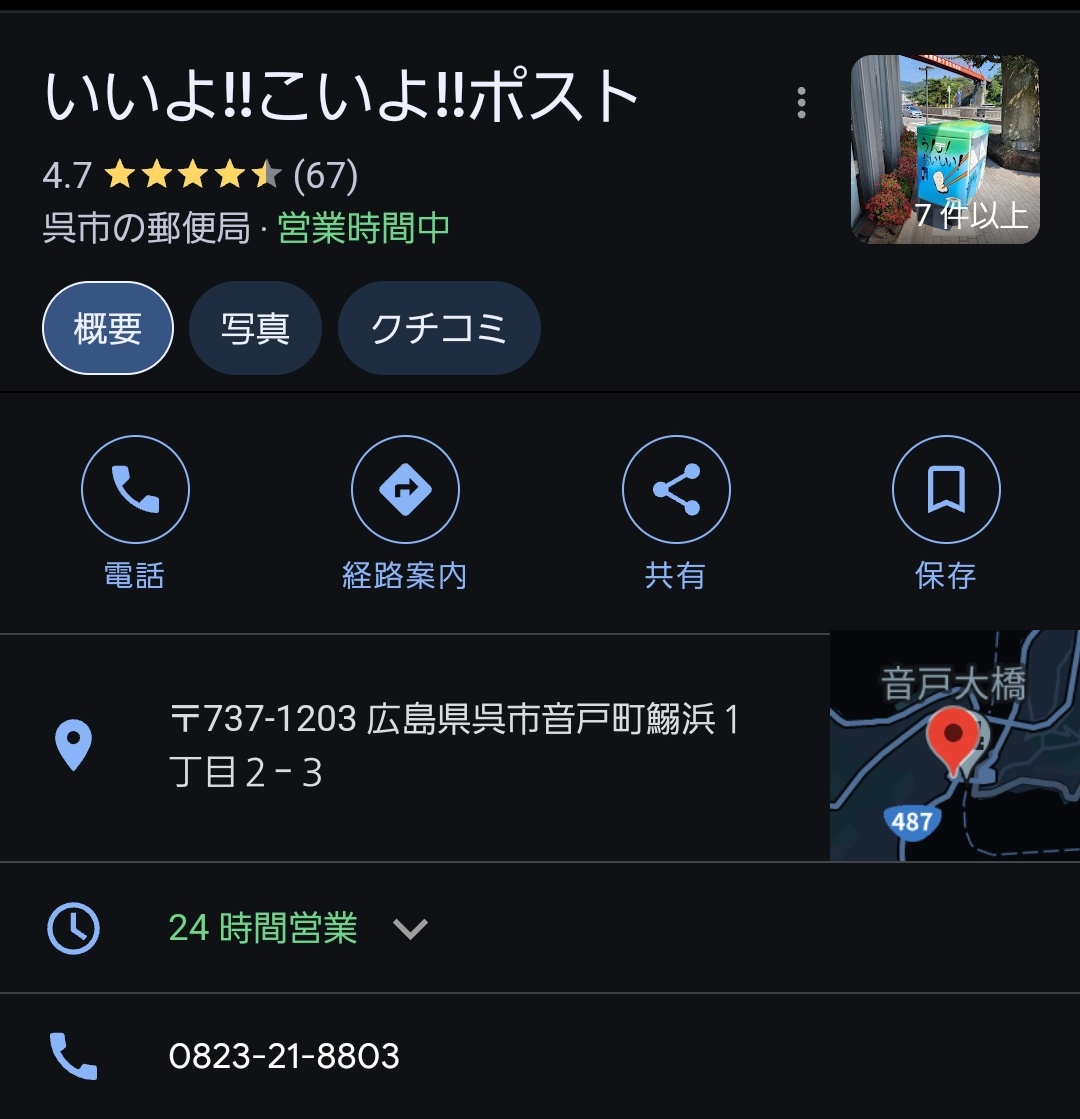1080x1119 pixels.
Task: Open the map preview showing 音戸大橋
Action: [x=954, y=745]
